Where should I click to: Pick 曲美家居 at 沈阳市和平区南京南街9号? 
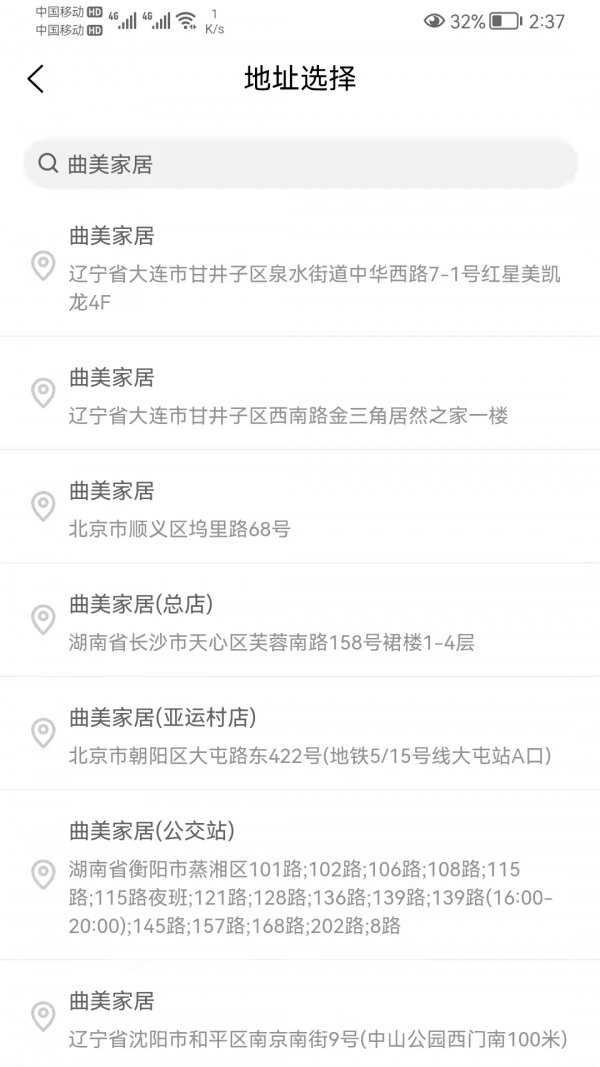click(300, 1015)
